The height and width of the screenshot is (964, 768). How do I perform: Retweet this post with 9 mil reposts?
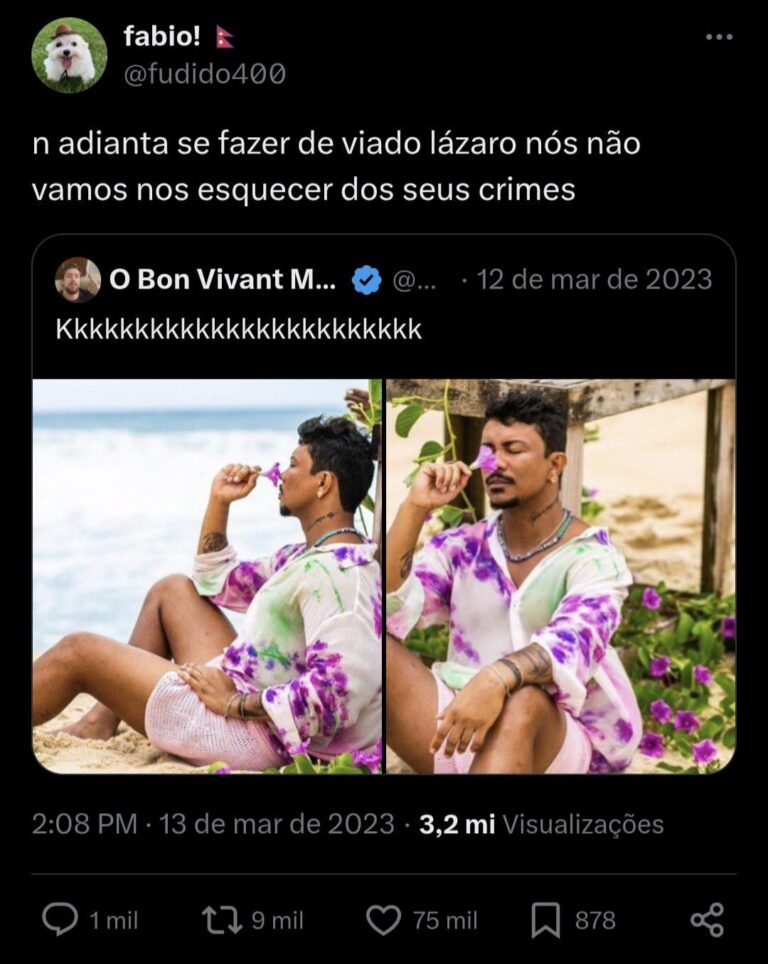tap(218, 920)
